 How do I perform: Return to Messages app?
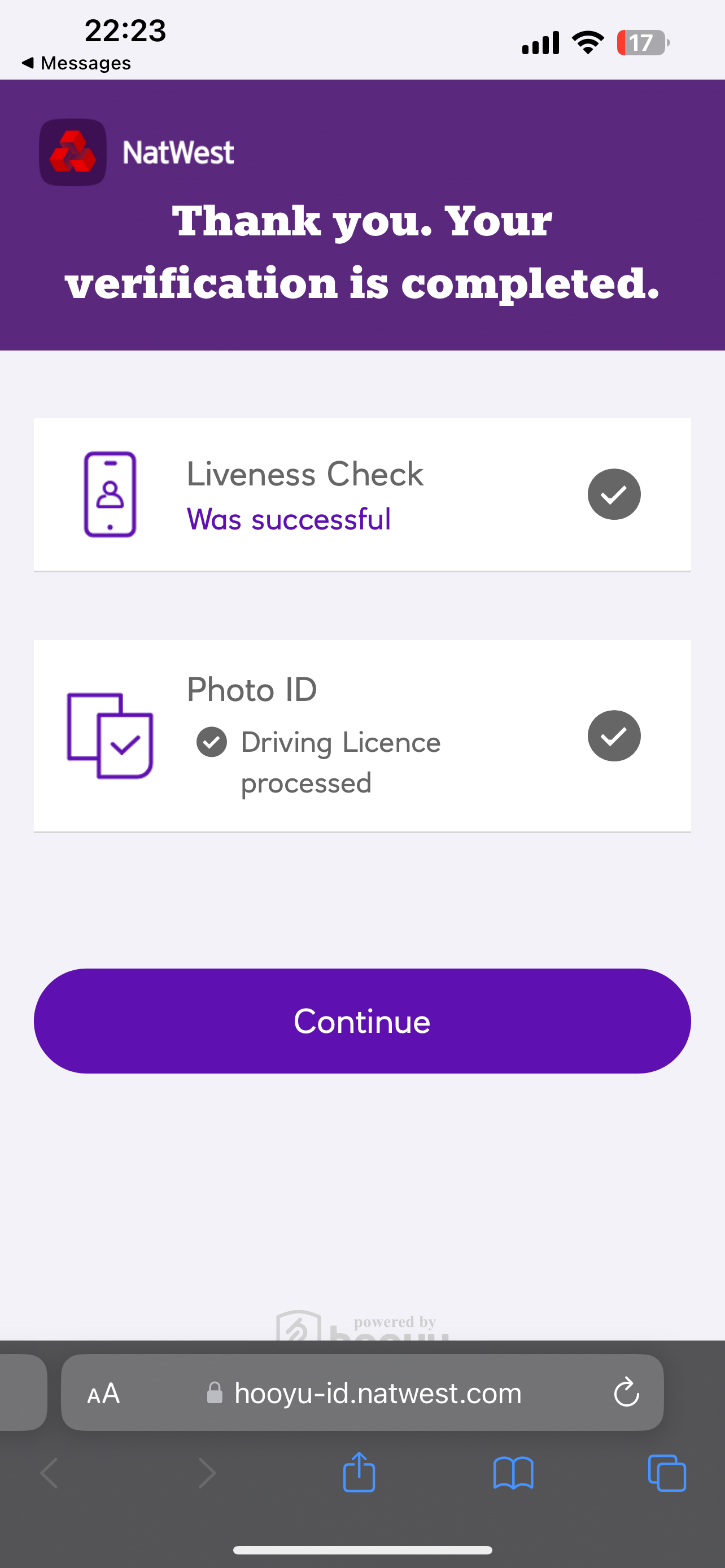pos(76,63)
